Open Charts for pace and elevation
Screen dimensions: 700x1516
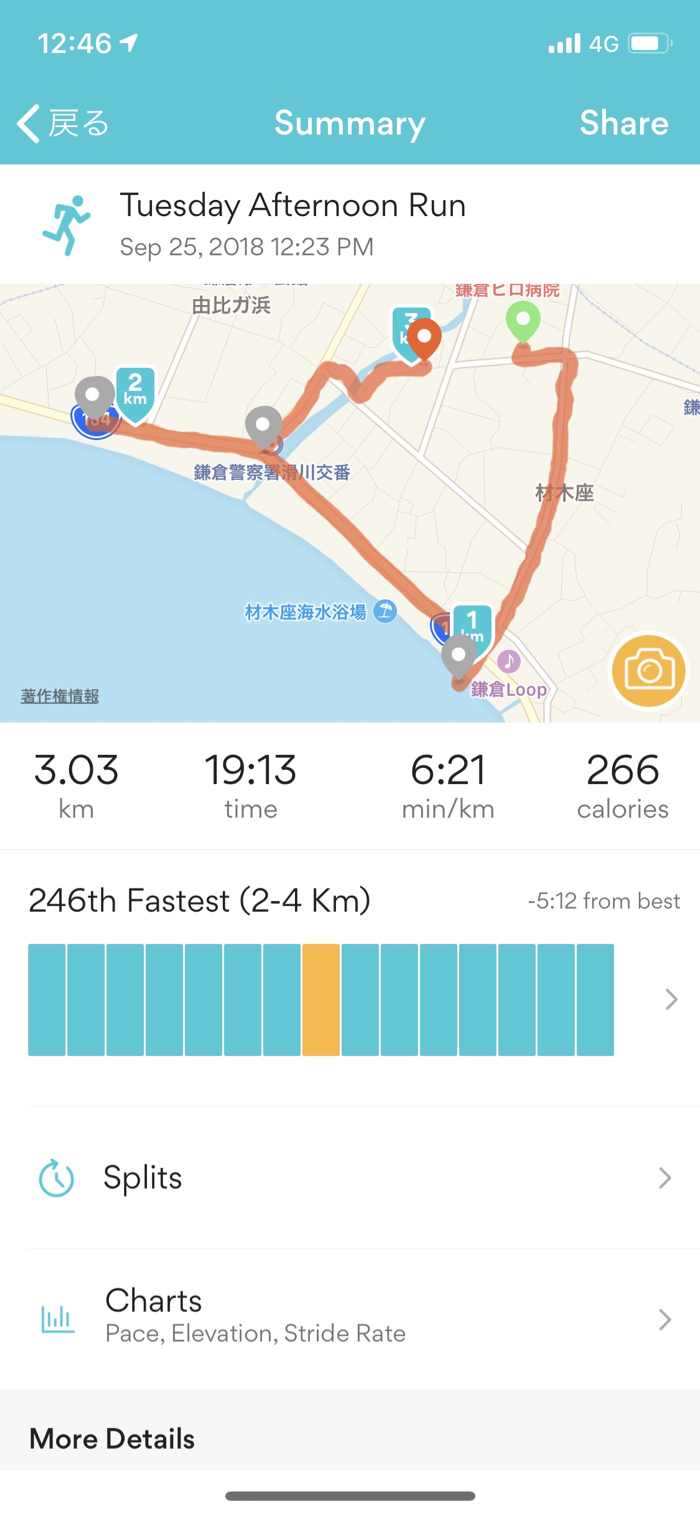click(x=350, y=1316)
